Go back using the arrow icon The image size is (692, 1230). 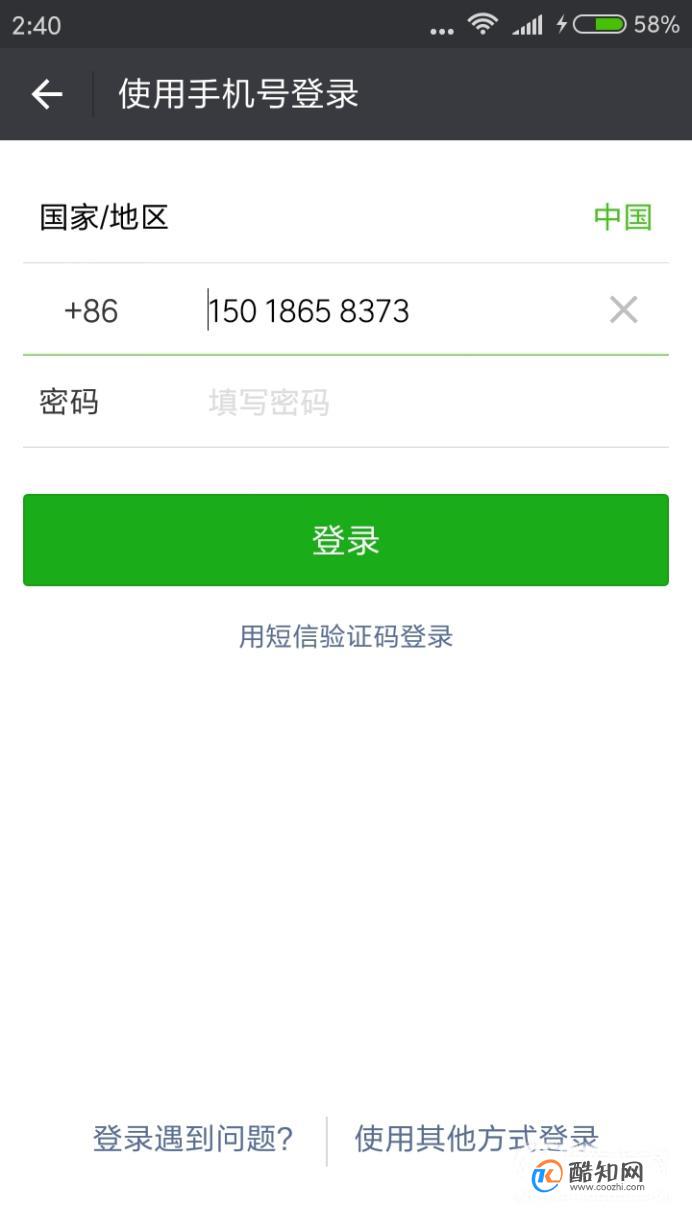pos(47,94)
